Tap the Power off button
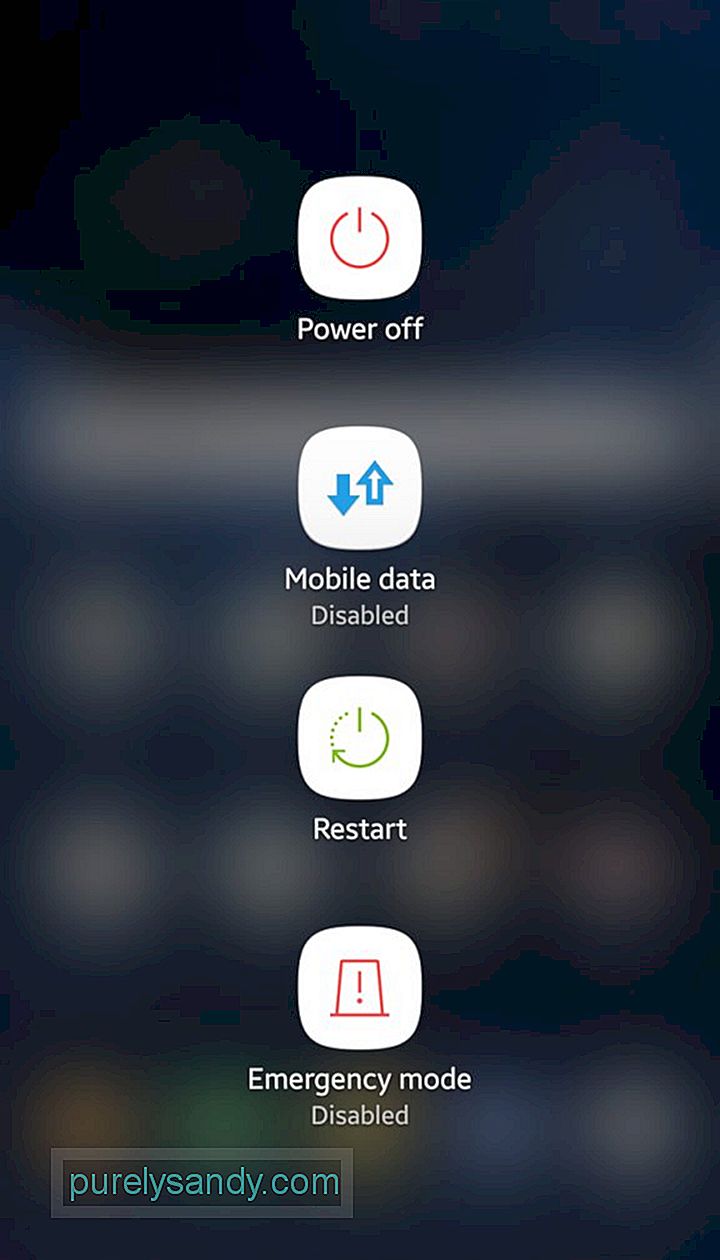720x1260 pixels. 360,237
